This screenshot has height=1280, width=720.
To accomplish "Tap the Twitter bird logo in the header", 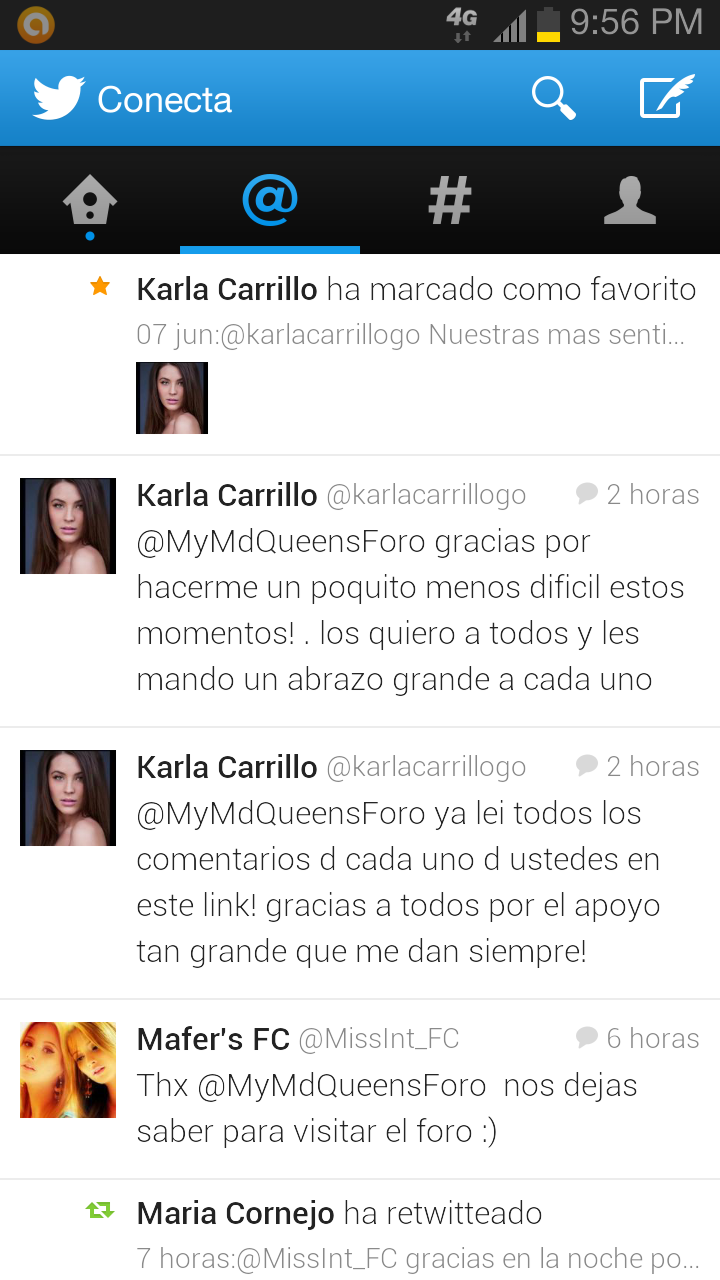I will (x=58, y=99).
